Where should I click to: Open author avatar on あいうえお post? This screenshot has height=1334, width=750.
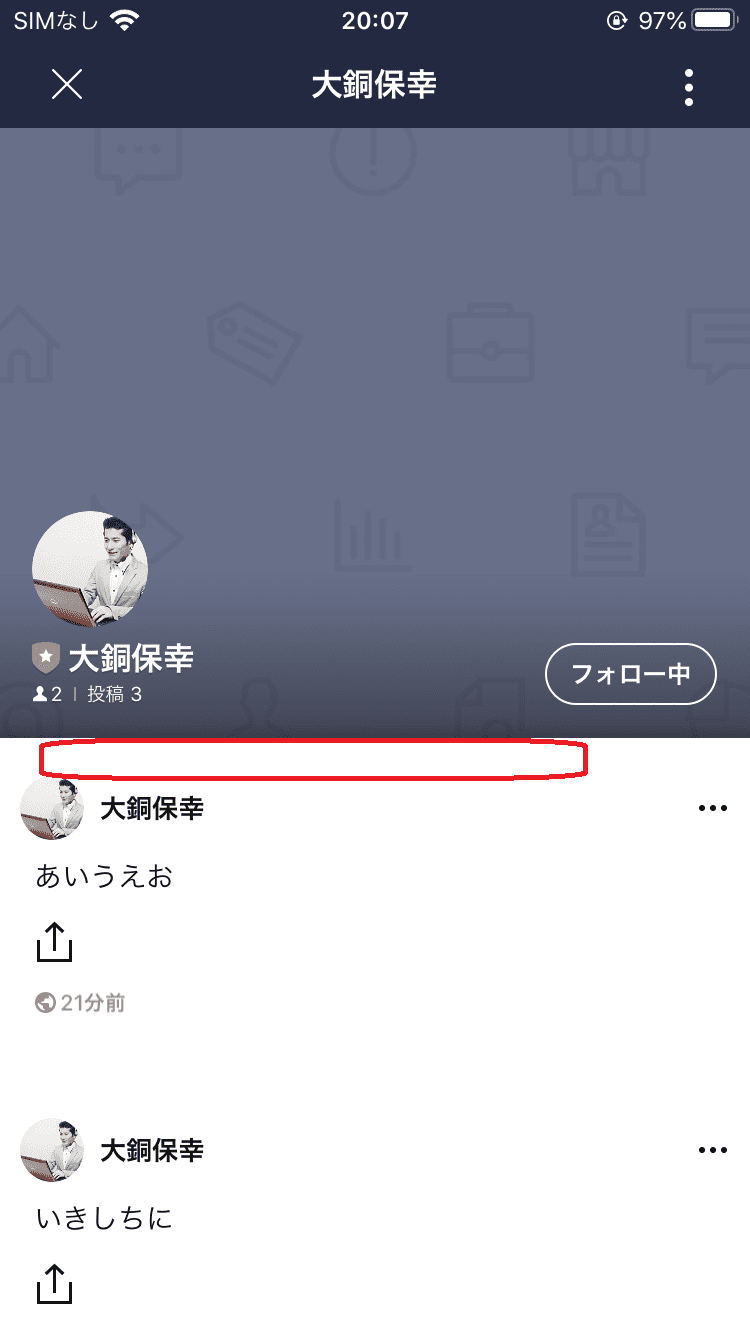pos(51,809)
